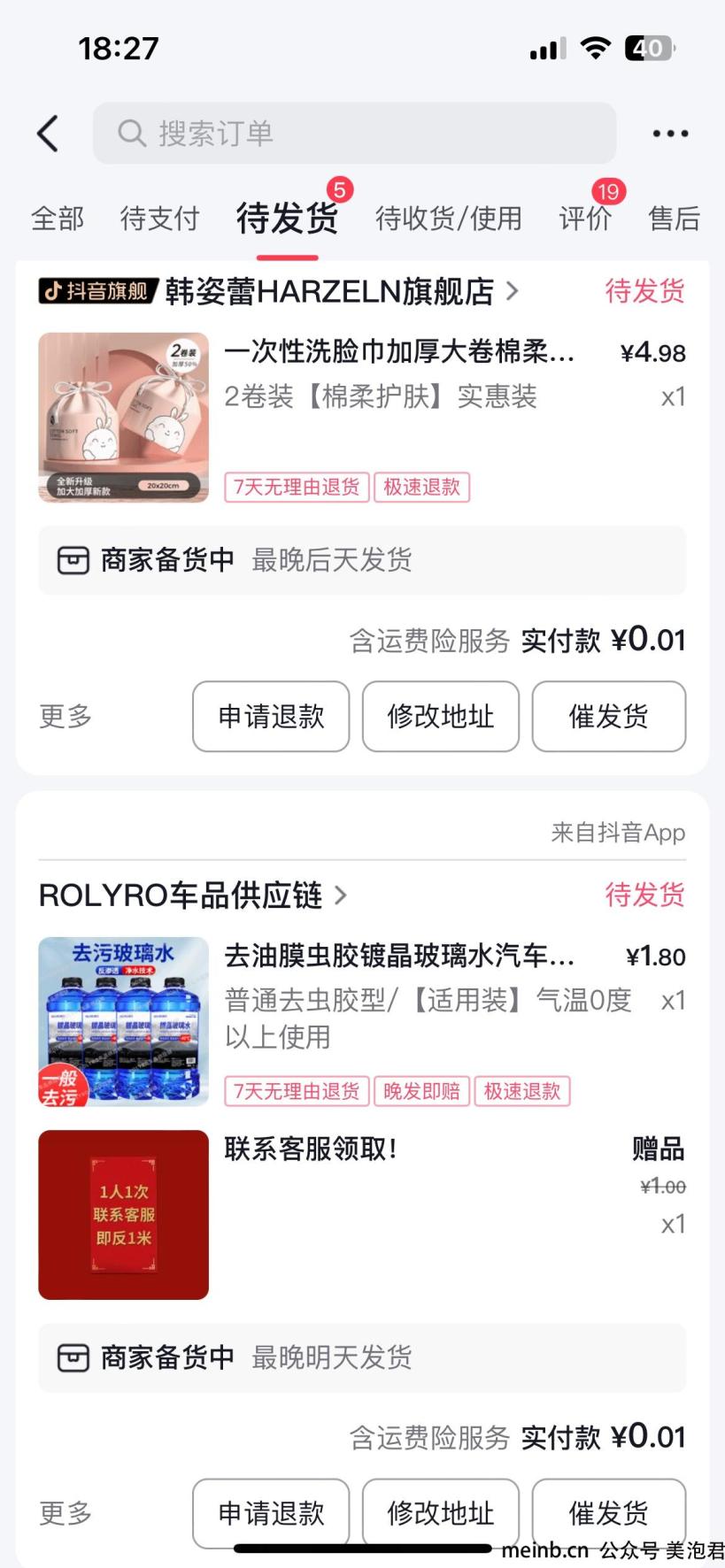Switch to the 售后 tab
725x1568 pixels.
[x=675, y=218]
